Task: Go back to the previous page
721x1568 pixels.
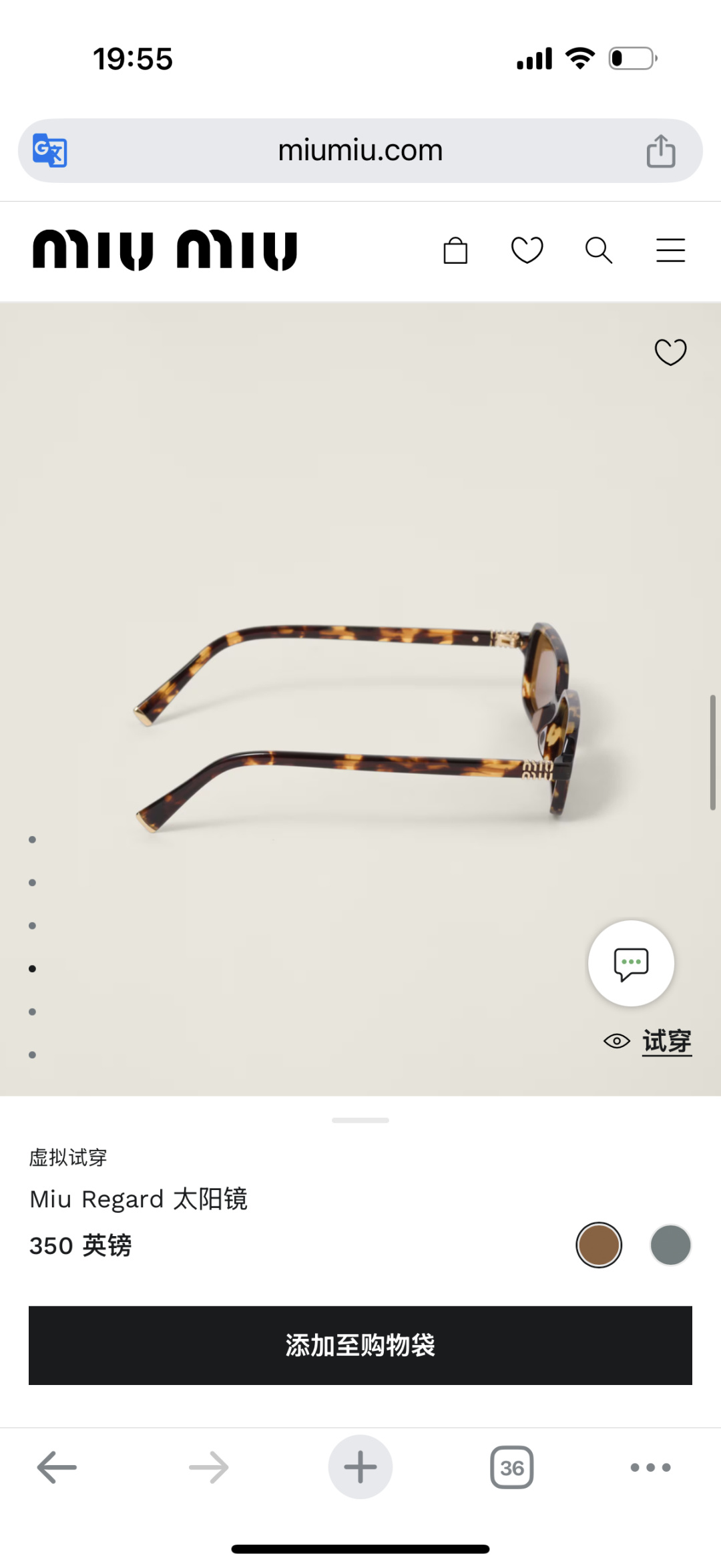Action: [57, 1467]
